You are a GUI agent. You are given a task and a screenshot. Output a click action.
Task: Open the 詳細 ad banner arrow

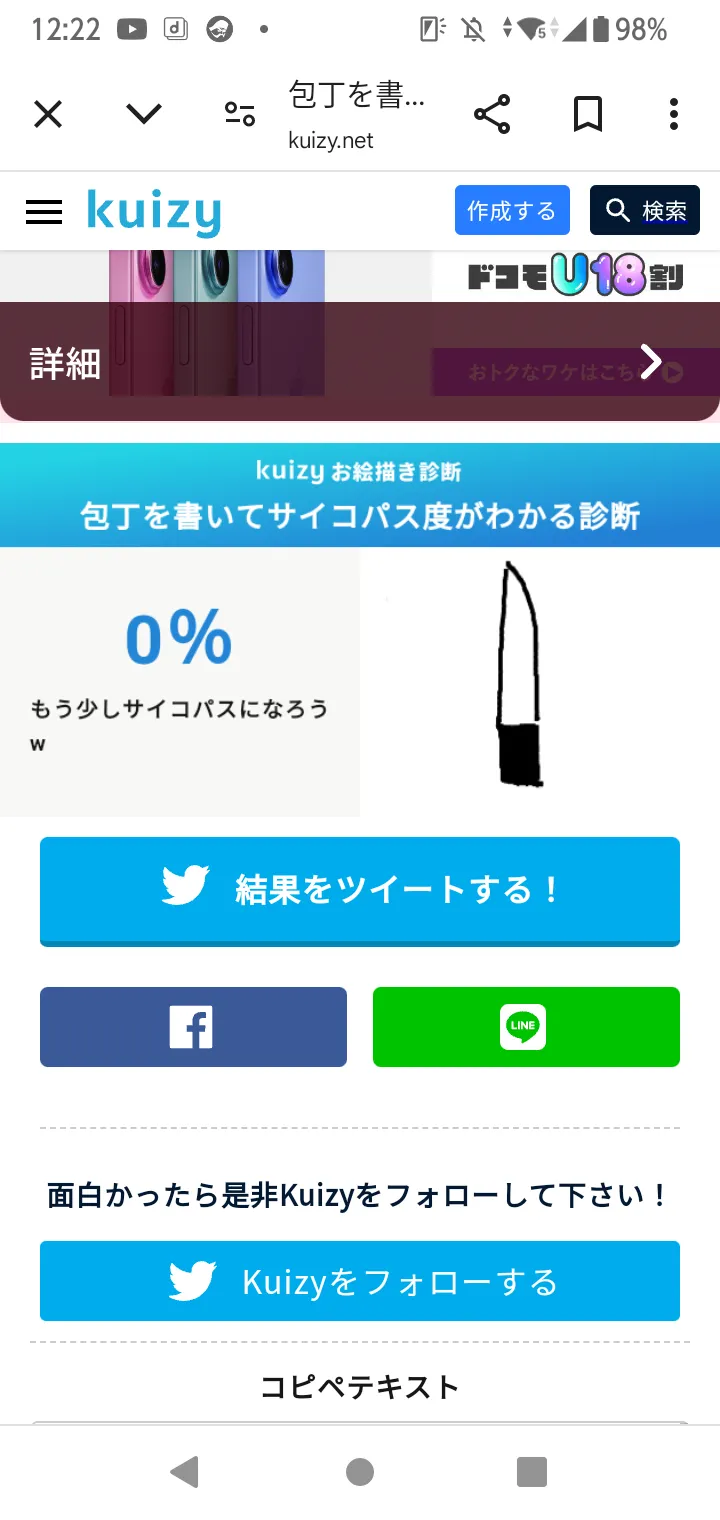coord(651,362)
